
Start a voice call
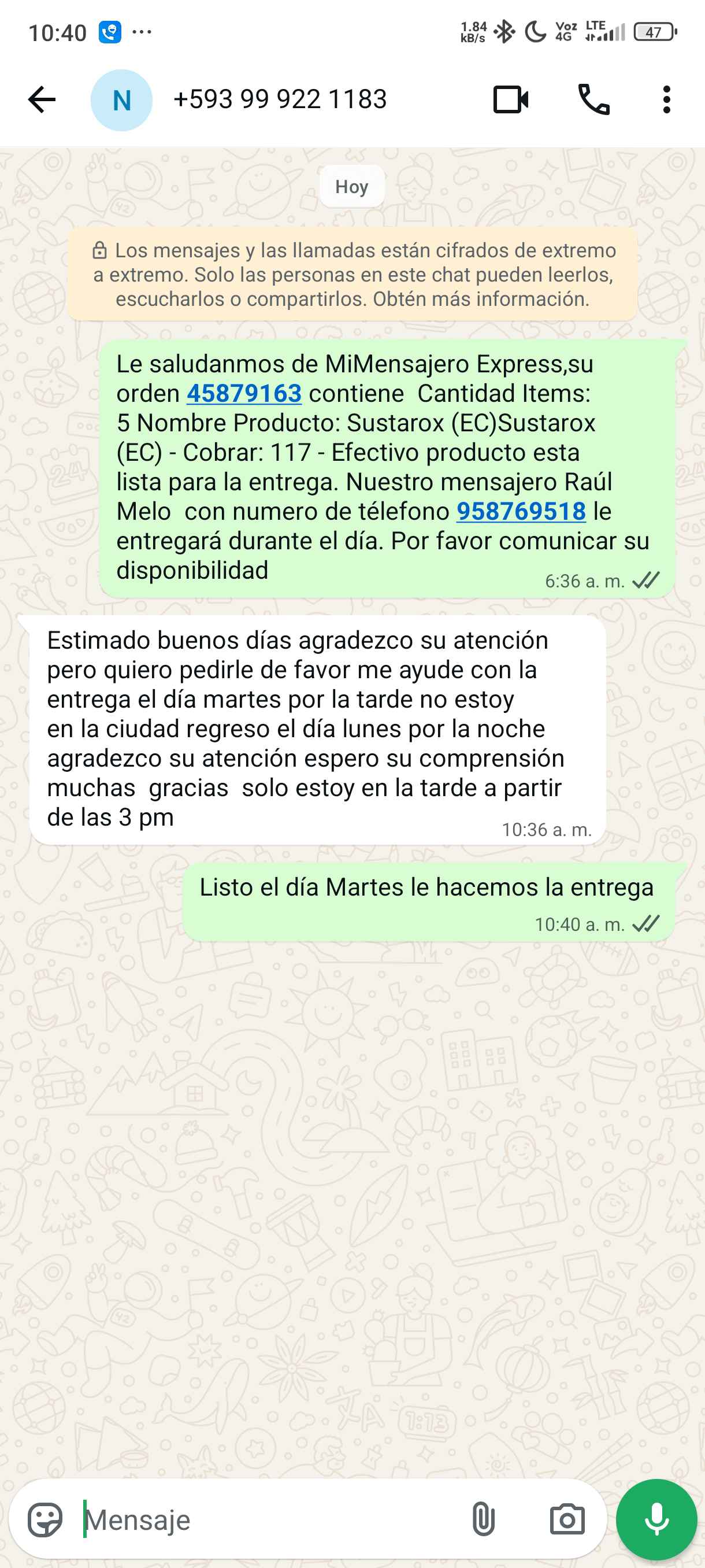pos(593,100)
